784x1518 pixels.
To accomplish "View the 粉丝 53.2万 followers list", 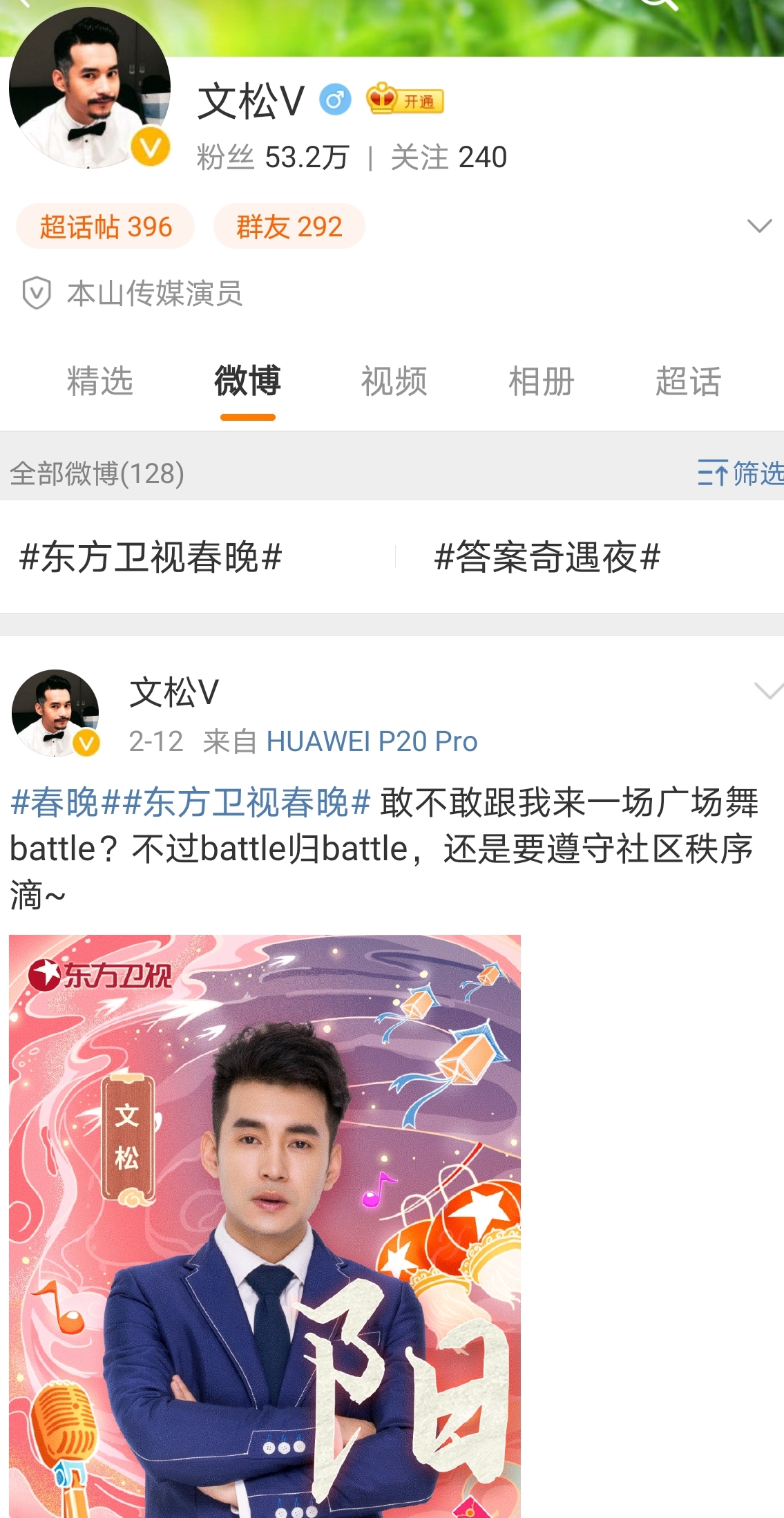I will coord(273,158).
